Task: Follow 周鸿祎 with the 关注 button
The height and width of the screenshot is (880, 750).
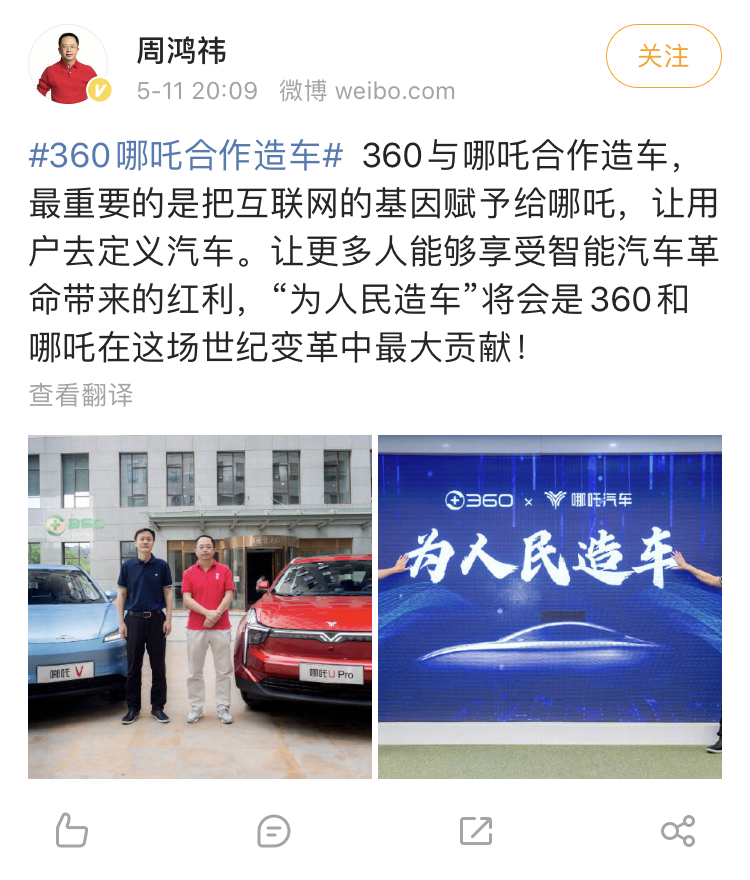Action: (x=663, y=56)
